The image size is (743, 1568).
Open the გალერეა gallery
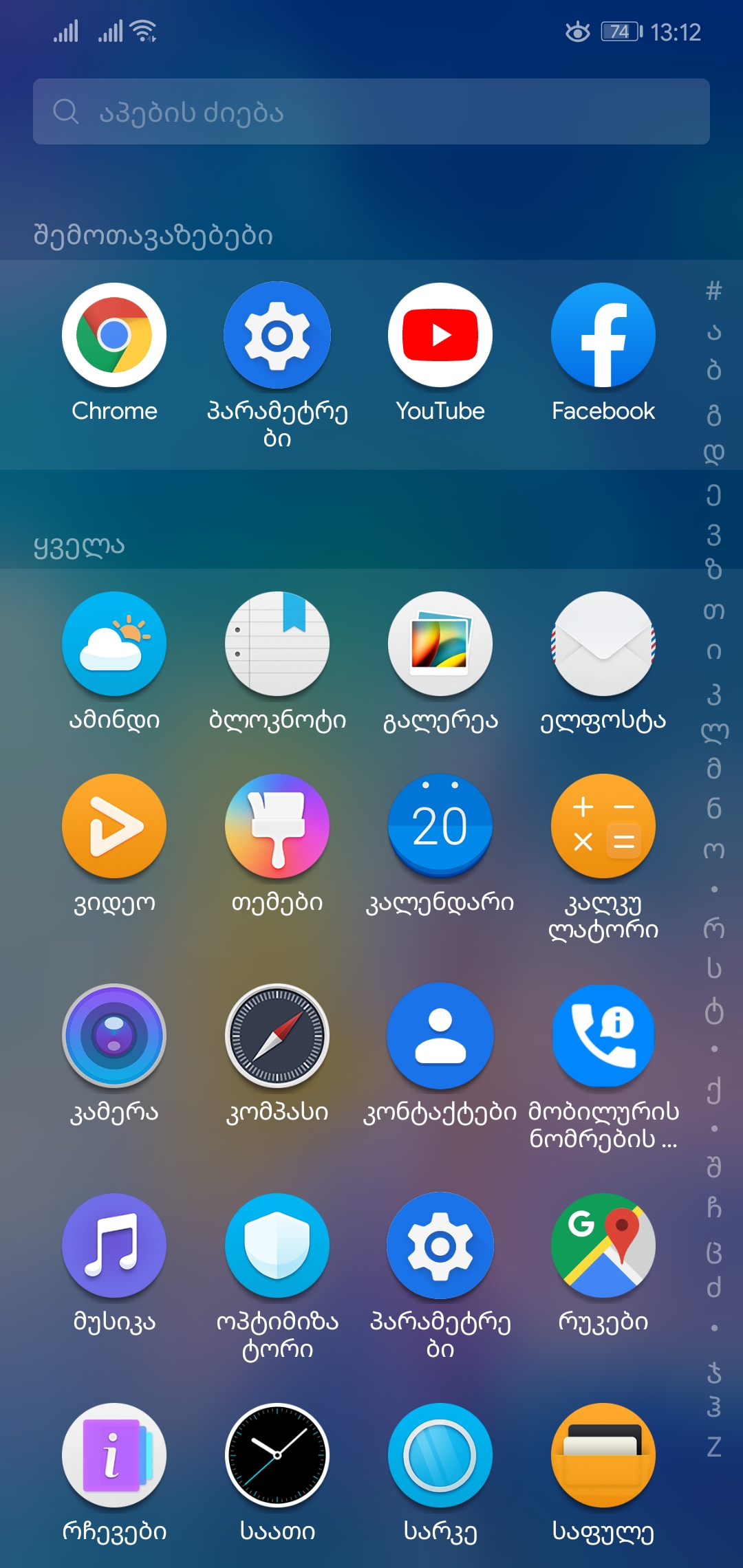coord(440,644)
